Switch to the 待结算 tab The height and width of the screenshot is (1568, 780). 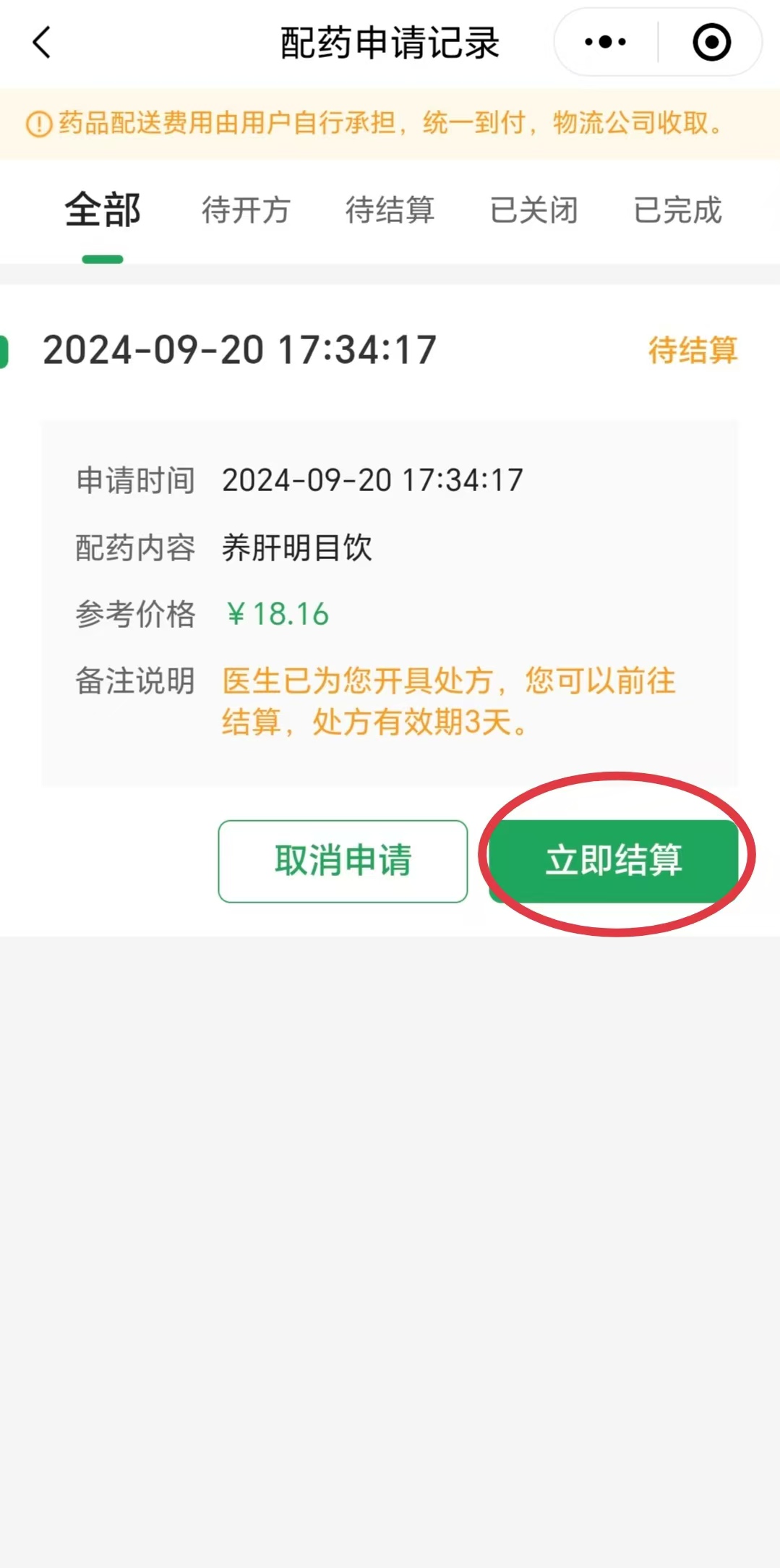(x=390, y=210)
